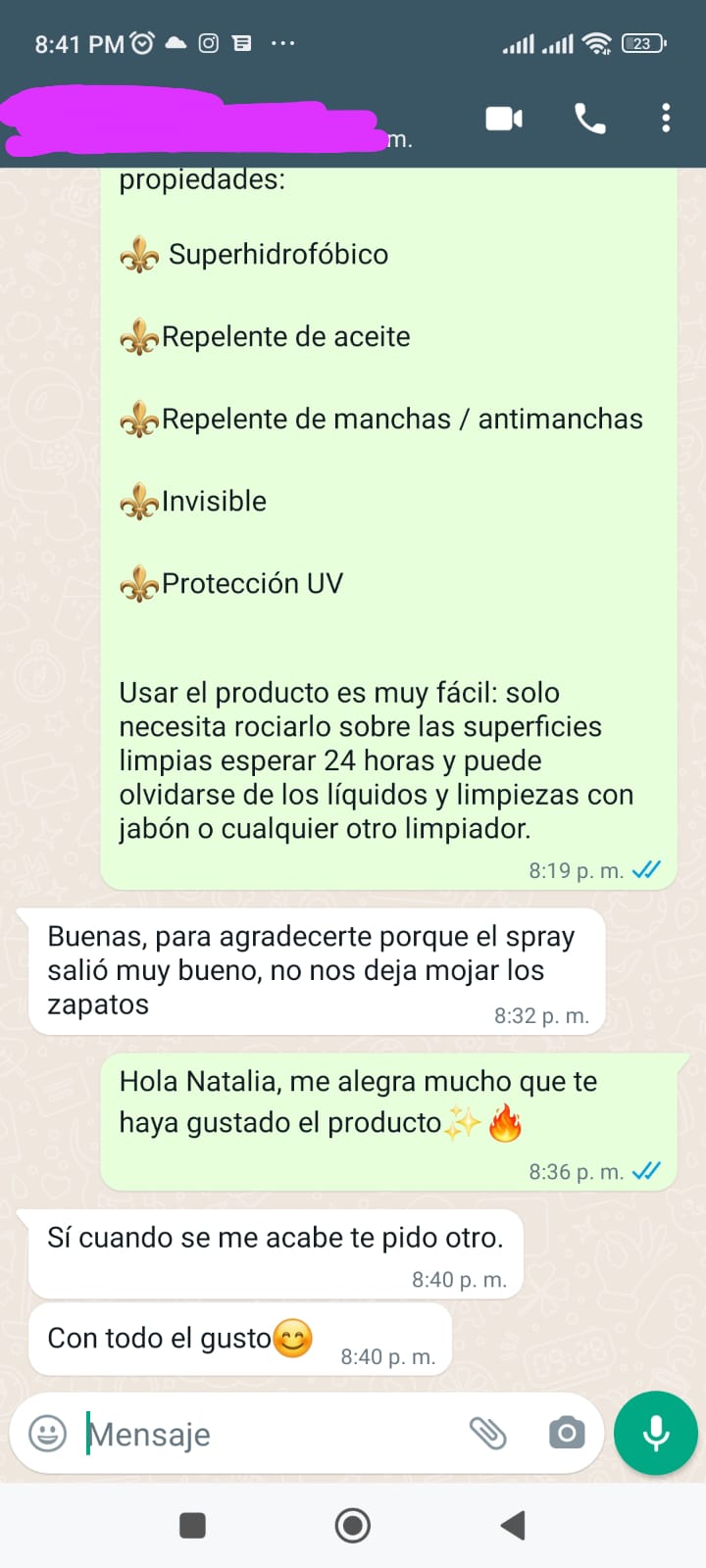Open the overflow menu
The height and width of the screenshot is (1568, 706).
(x=666, y=119)
